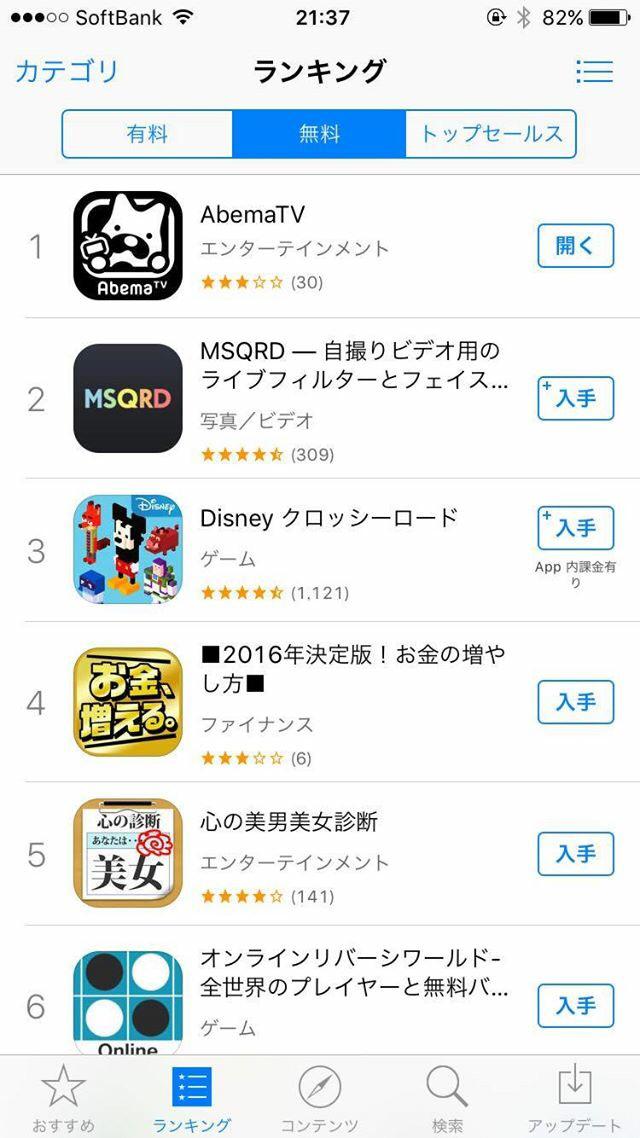
Task: Open 心の美男美女診断 listing
Action: click(300, 854)
